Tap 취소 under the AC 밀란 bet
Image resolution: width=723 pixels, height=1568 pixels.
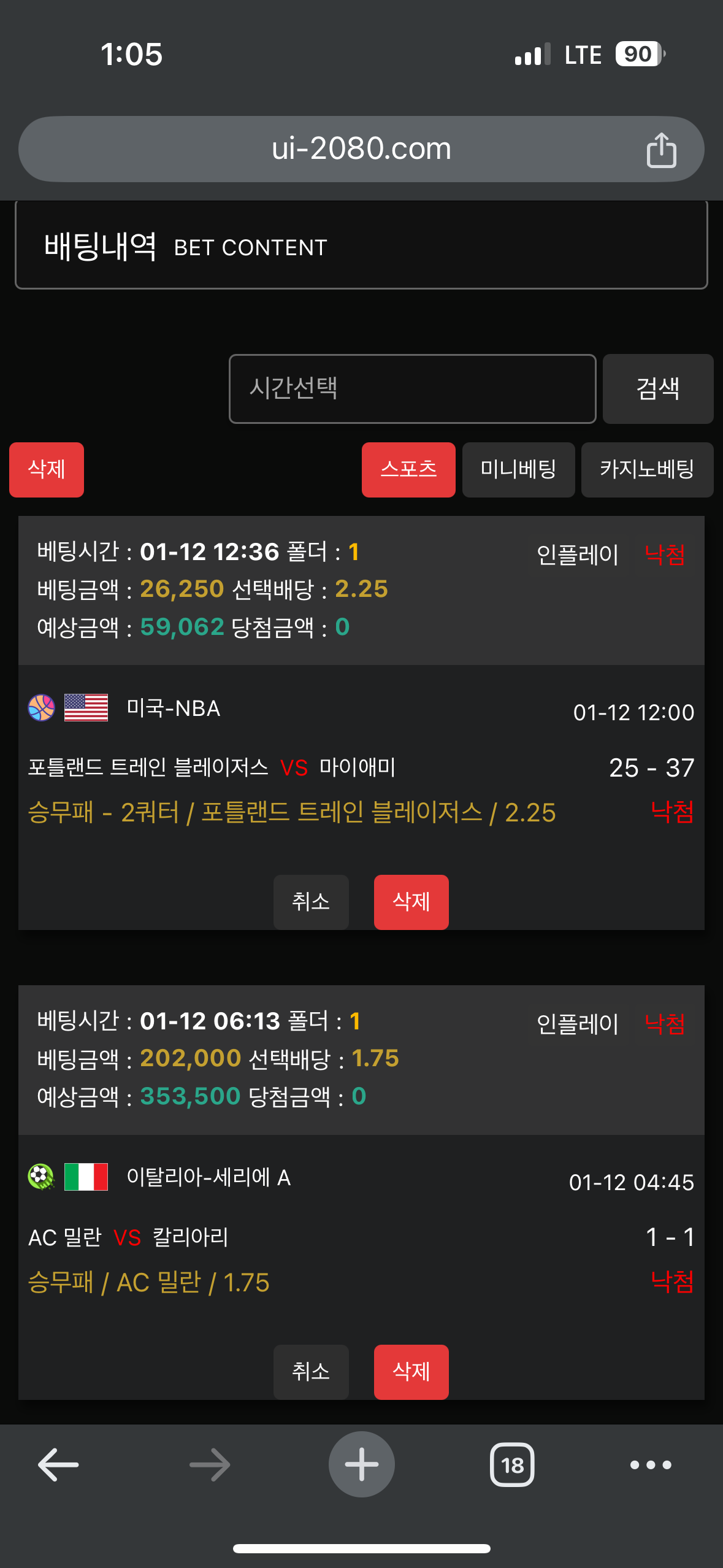click(x=311, y=1372)
